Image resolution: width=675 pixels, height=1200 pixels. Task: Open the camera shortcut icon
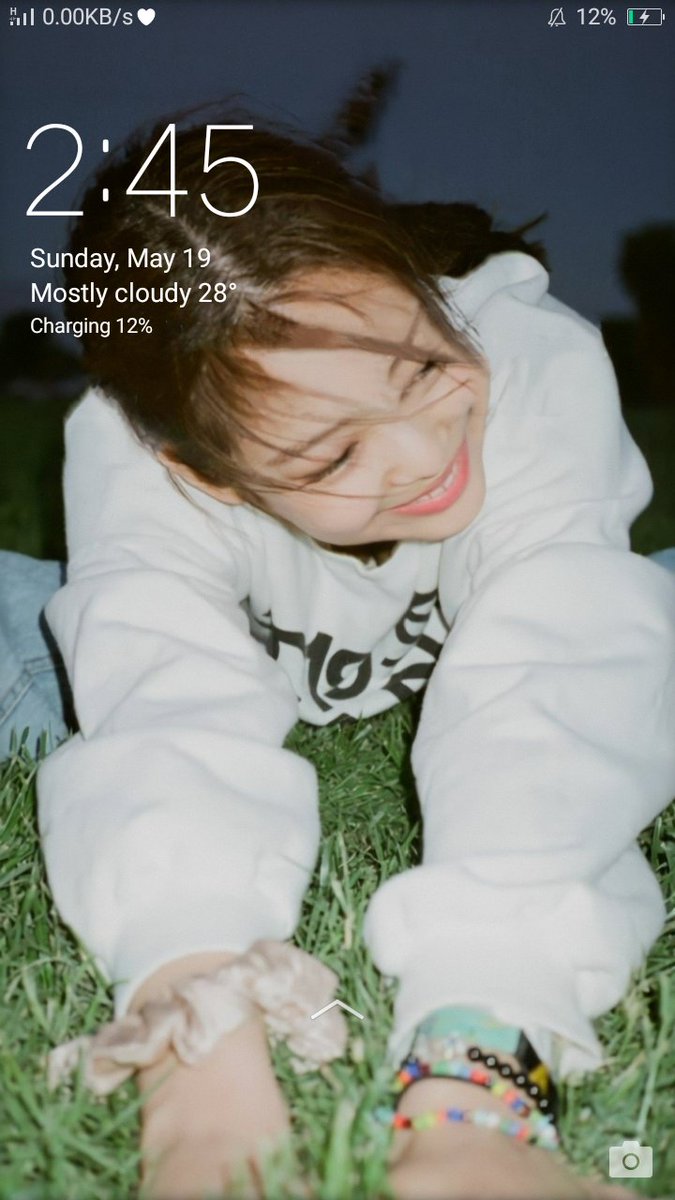point(630,1159)
